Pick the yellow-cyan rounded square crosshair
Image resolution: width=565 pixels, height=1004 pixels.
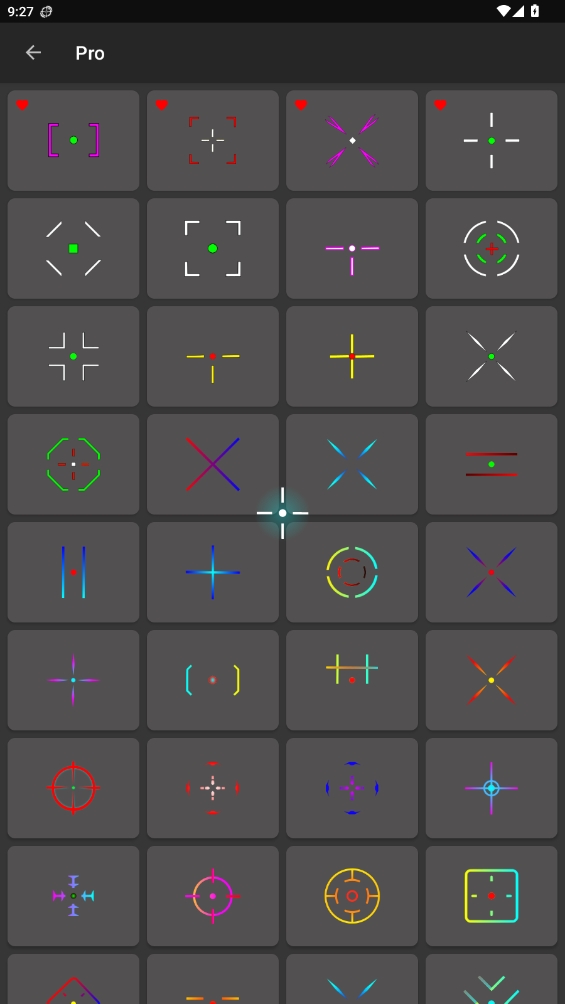[x=491, y=896]
